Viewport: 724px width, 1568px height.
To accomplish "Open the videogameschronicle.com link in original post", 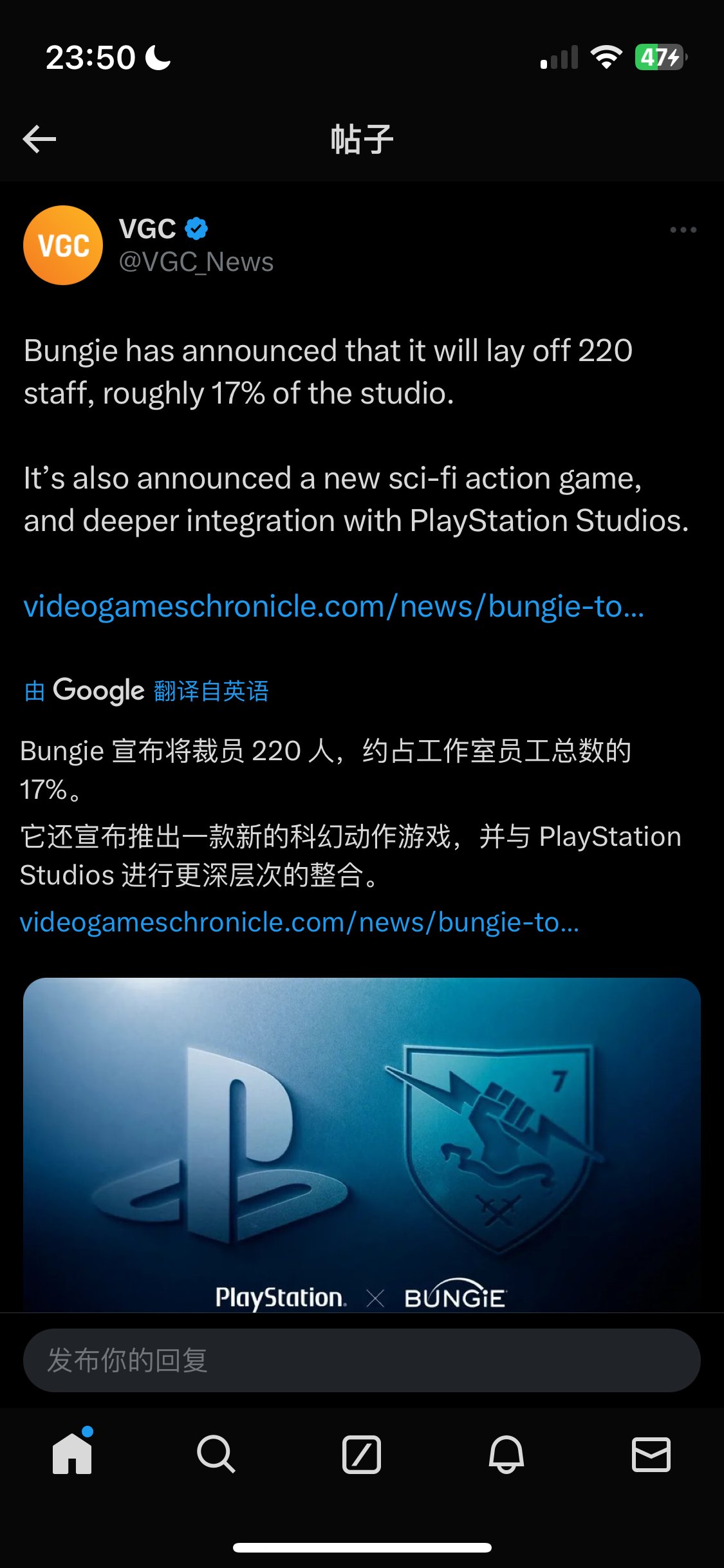I will pos(334,606).
